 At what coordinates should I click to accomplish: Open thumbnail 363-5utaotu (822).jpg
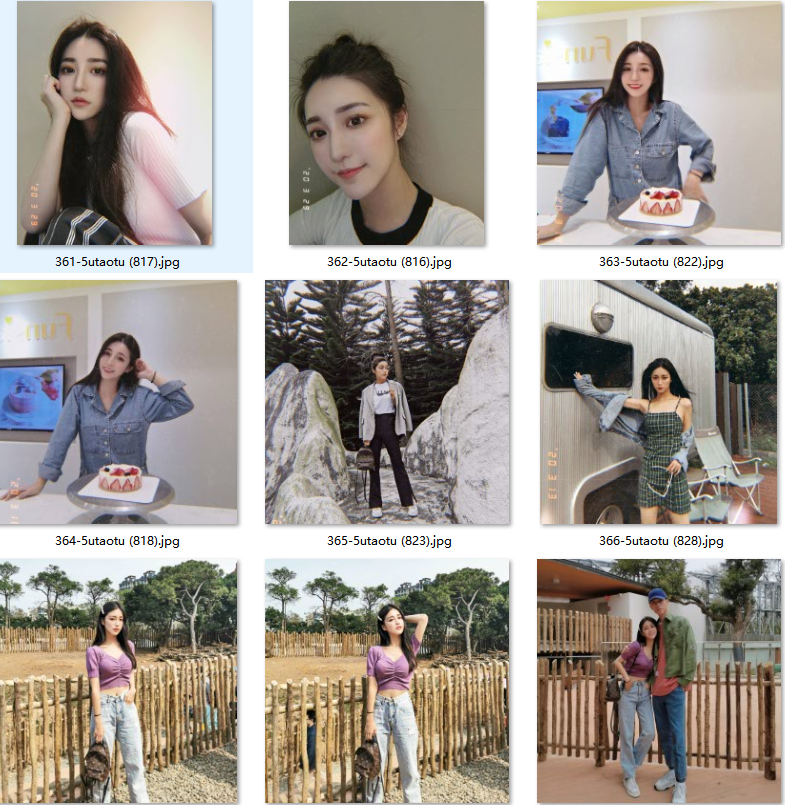point(659,123)
